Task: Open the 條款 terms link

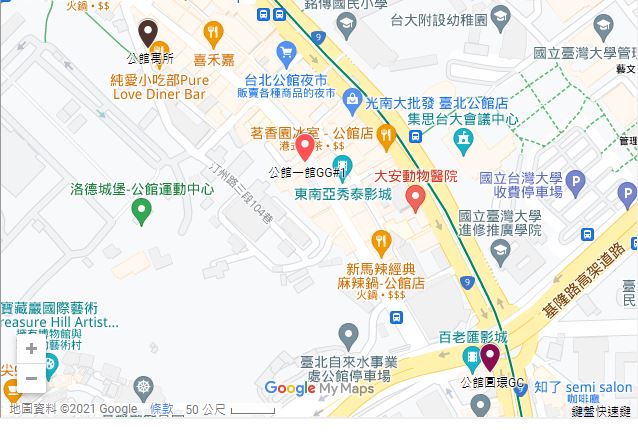Action: click(x=161, y=409)
